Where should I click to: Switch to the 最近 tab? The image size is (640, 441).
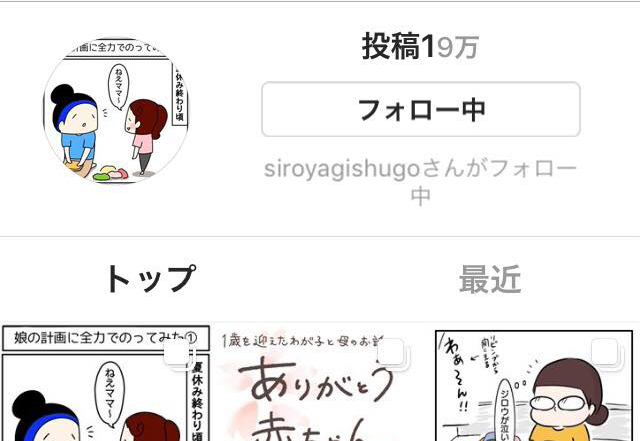(490, 281)
